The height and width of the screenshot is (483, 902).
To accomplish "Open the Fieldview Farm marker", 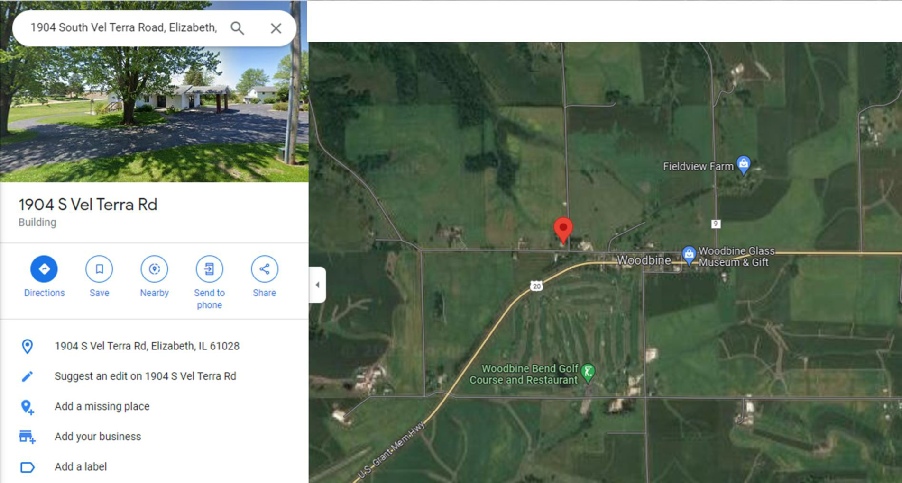I will tap(743, 164).
